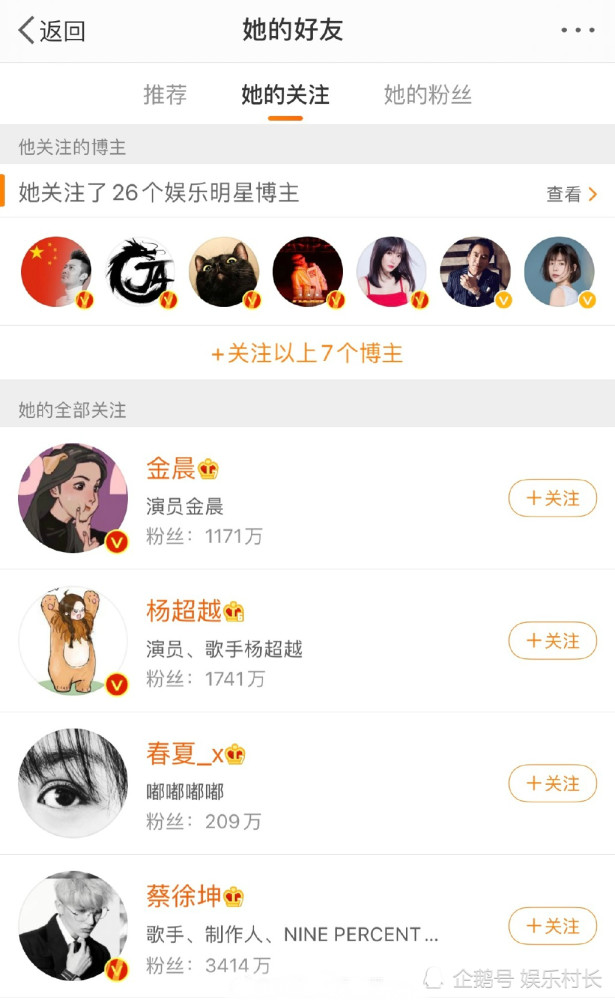
Task: Go back with the 返回 button
Action: 52,31
